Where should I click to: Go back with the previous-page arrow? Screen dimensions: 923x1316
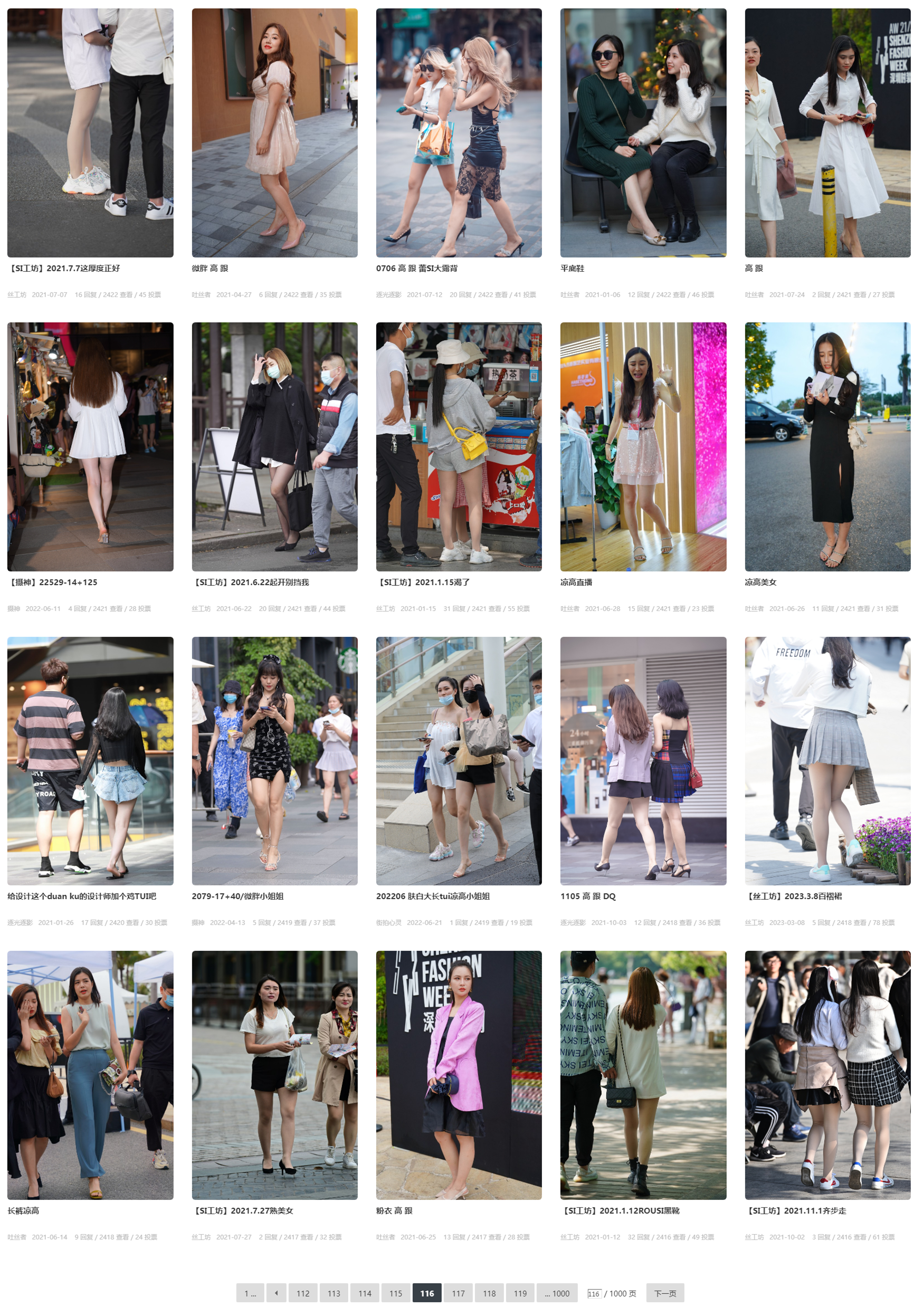pos(277,1293)
